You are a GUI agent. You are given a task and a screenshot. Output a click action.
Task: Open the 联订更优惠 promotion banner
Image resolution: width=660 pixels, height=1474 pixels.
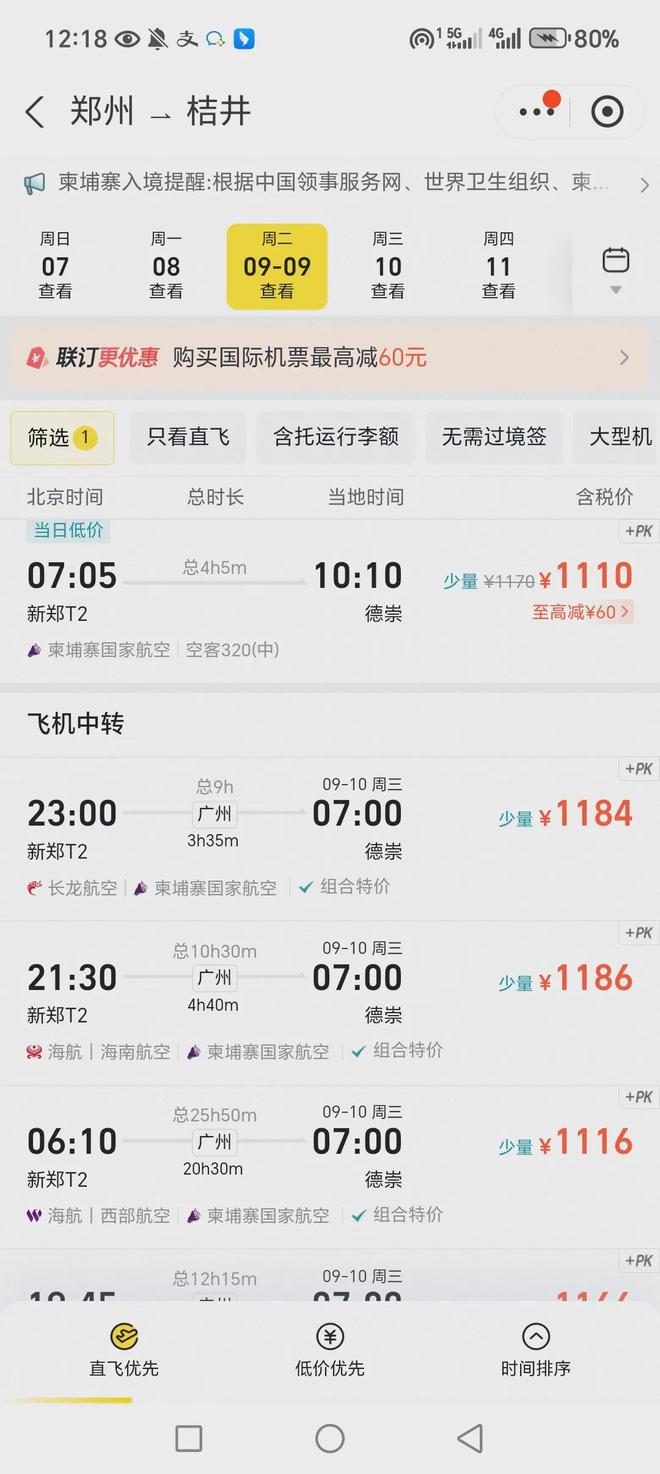330,357
